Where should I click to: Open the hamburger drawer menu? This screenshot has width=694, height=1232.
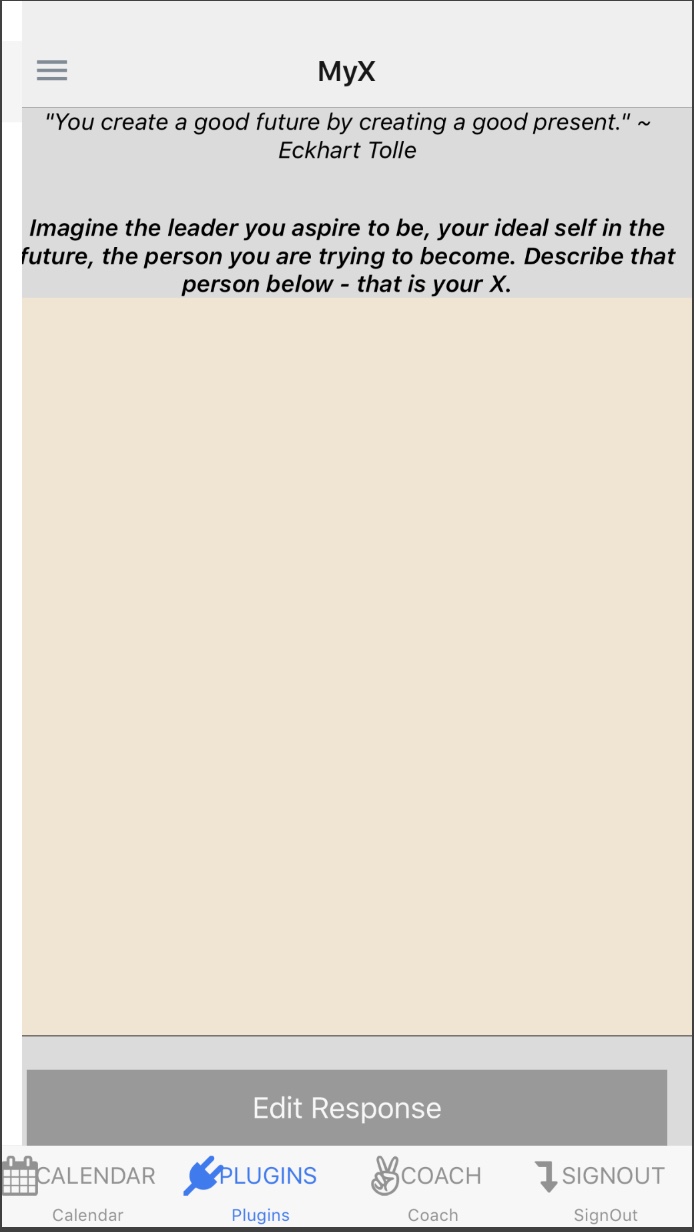[52, 71]
